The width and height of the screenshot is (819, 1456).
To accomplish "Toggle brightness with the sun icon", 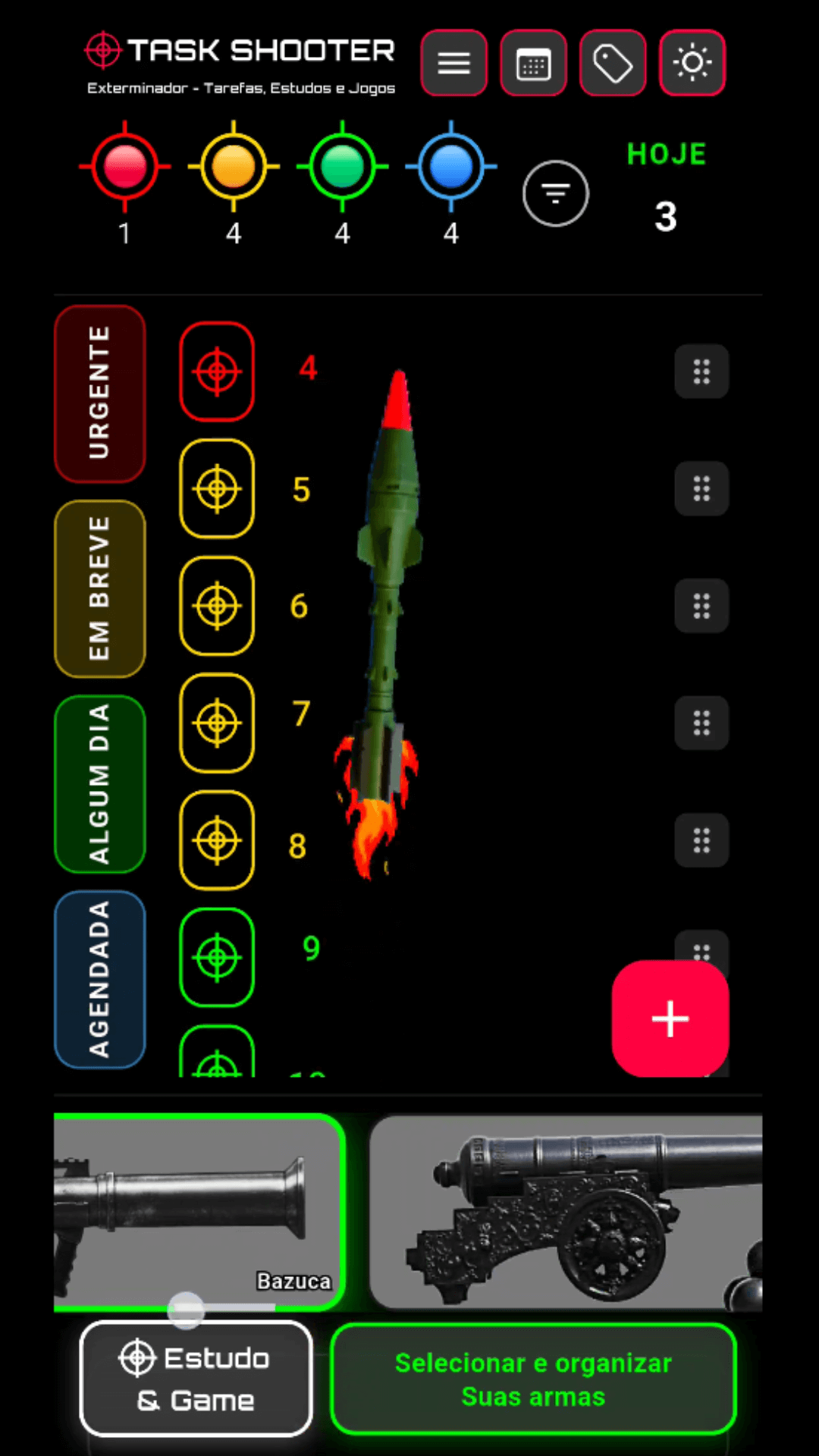I will coord(692,63).
